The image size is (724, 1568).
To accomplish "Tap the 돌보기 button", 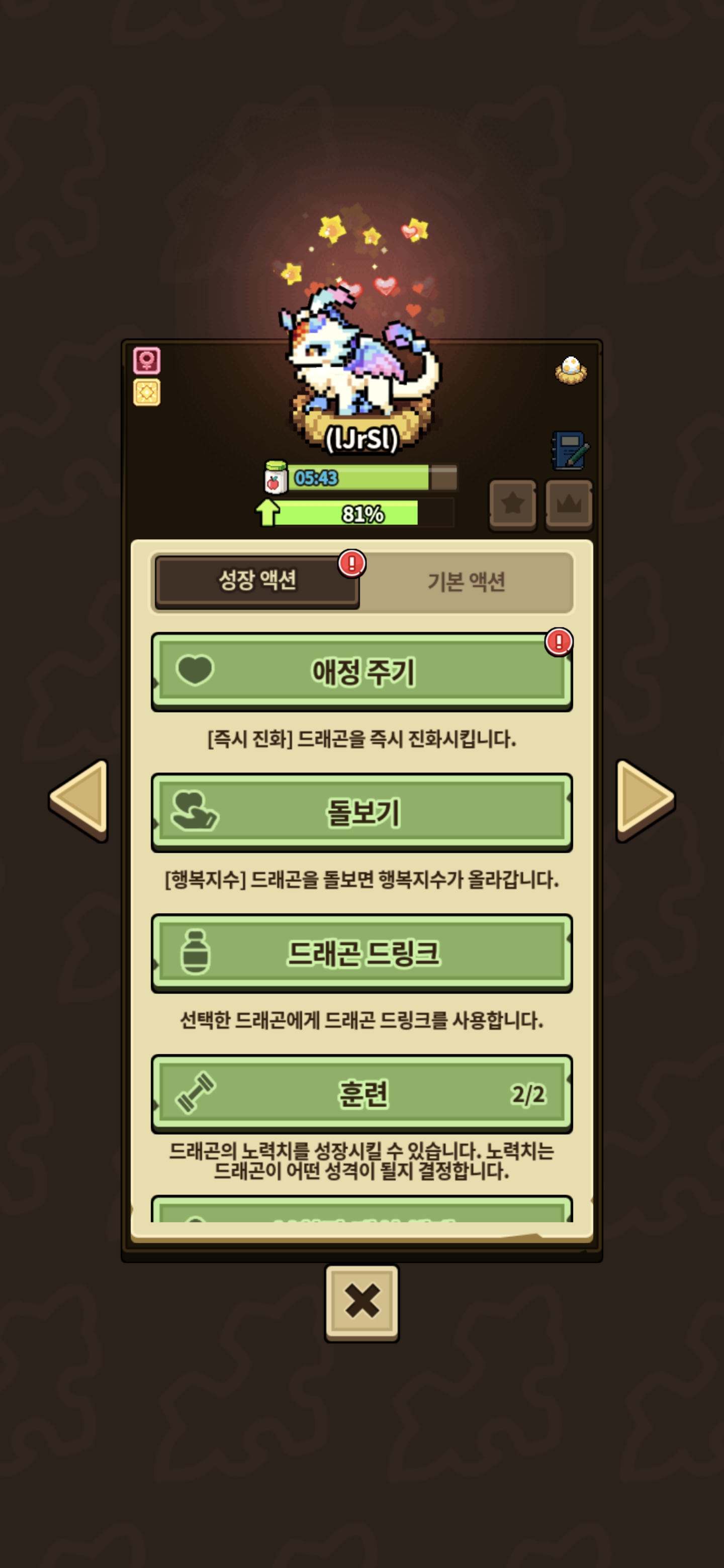I will [361, 812].
